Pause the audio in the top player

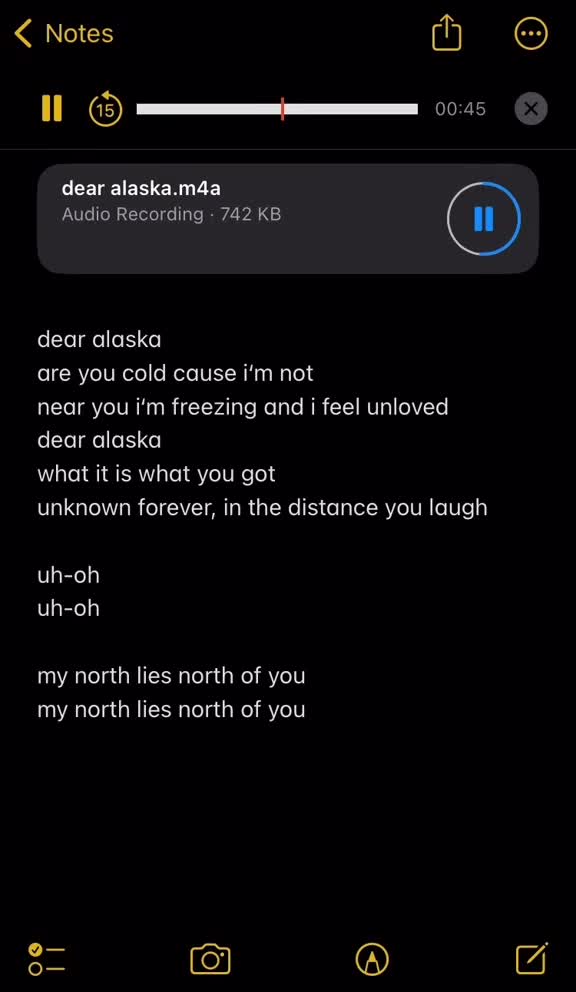point(51,108)
